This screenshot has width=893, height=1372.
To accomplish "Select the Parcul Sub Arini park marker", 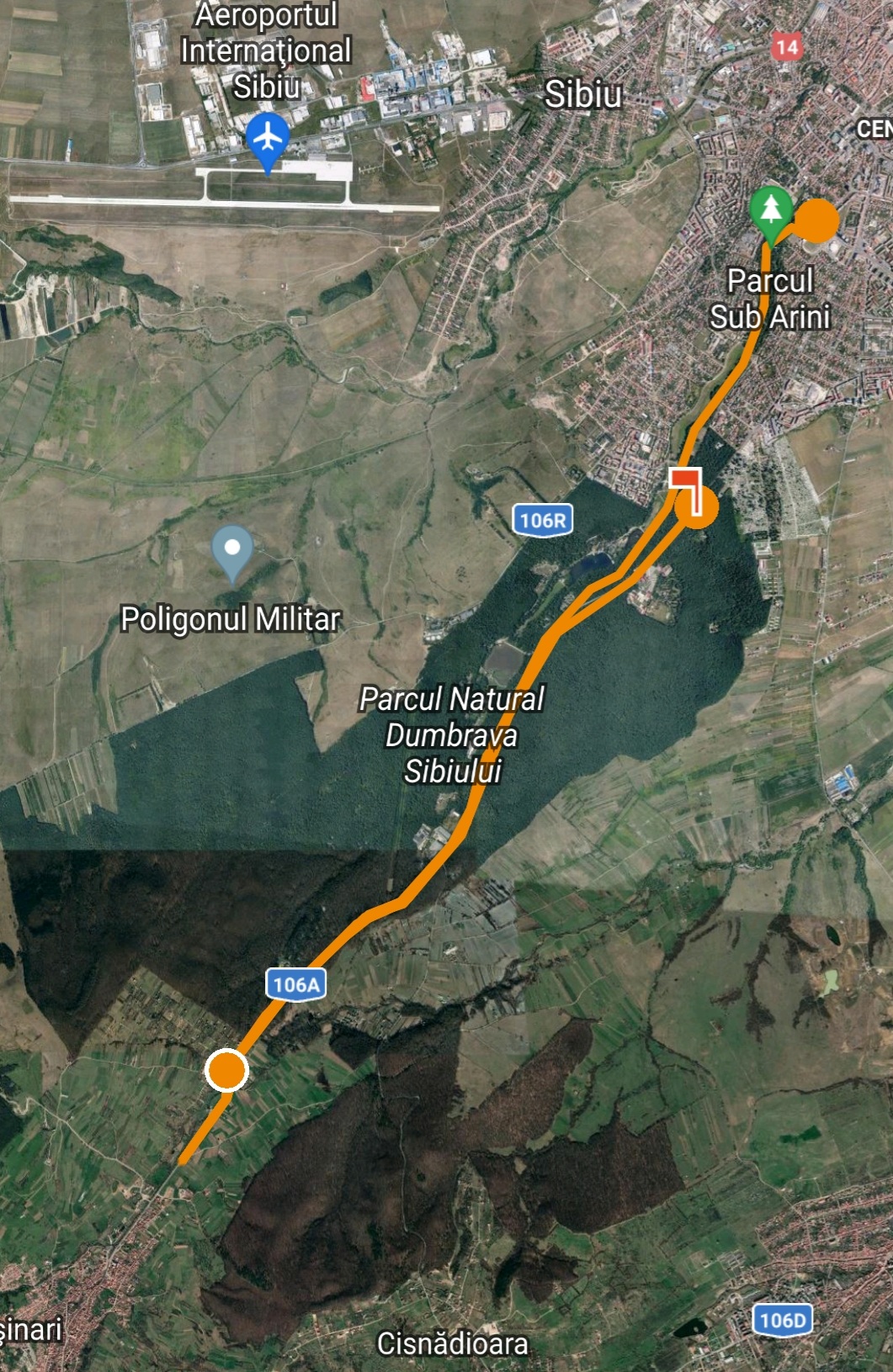I will pyautogui.click(x=770, y=209).
